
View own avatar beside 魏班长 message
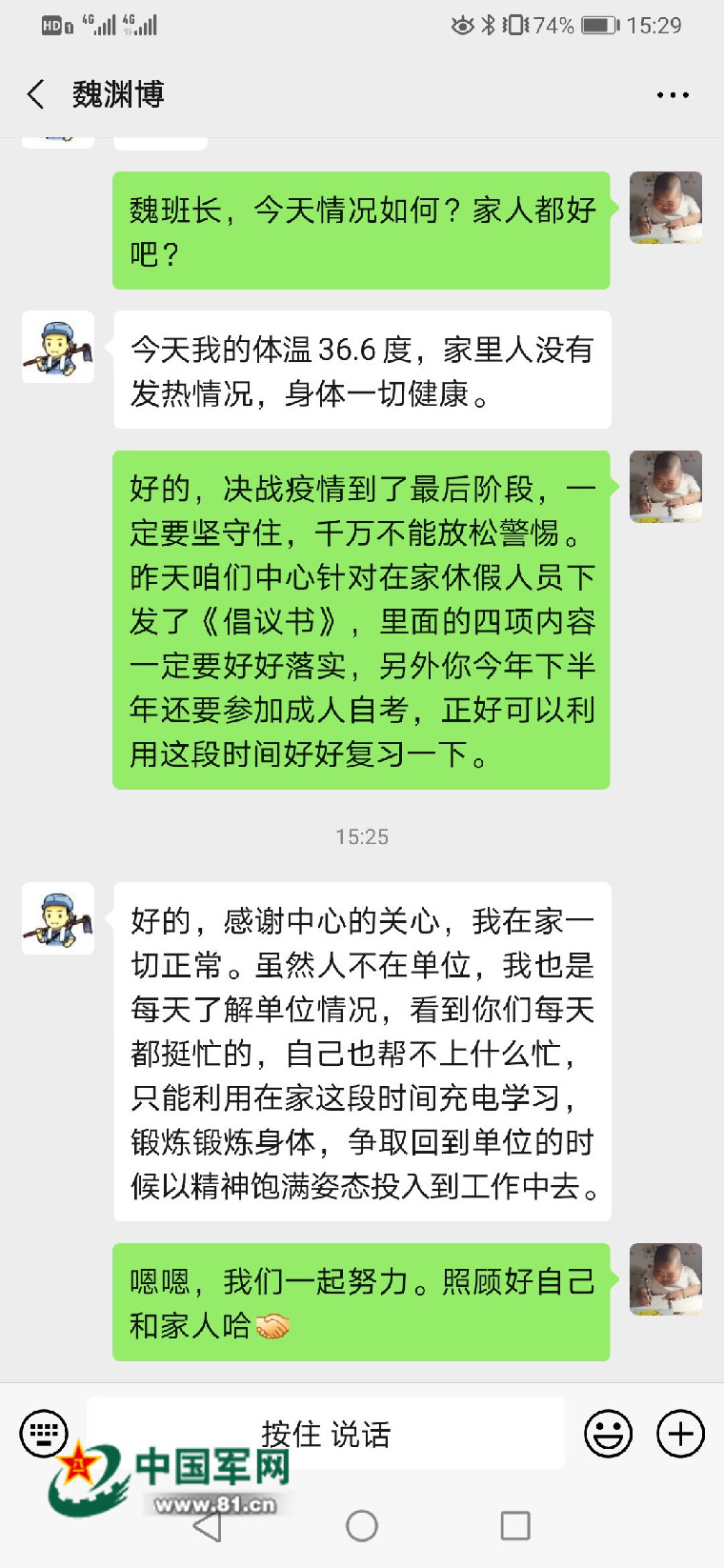pos(666,208)
